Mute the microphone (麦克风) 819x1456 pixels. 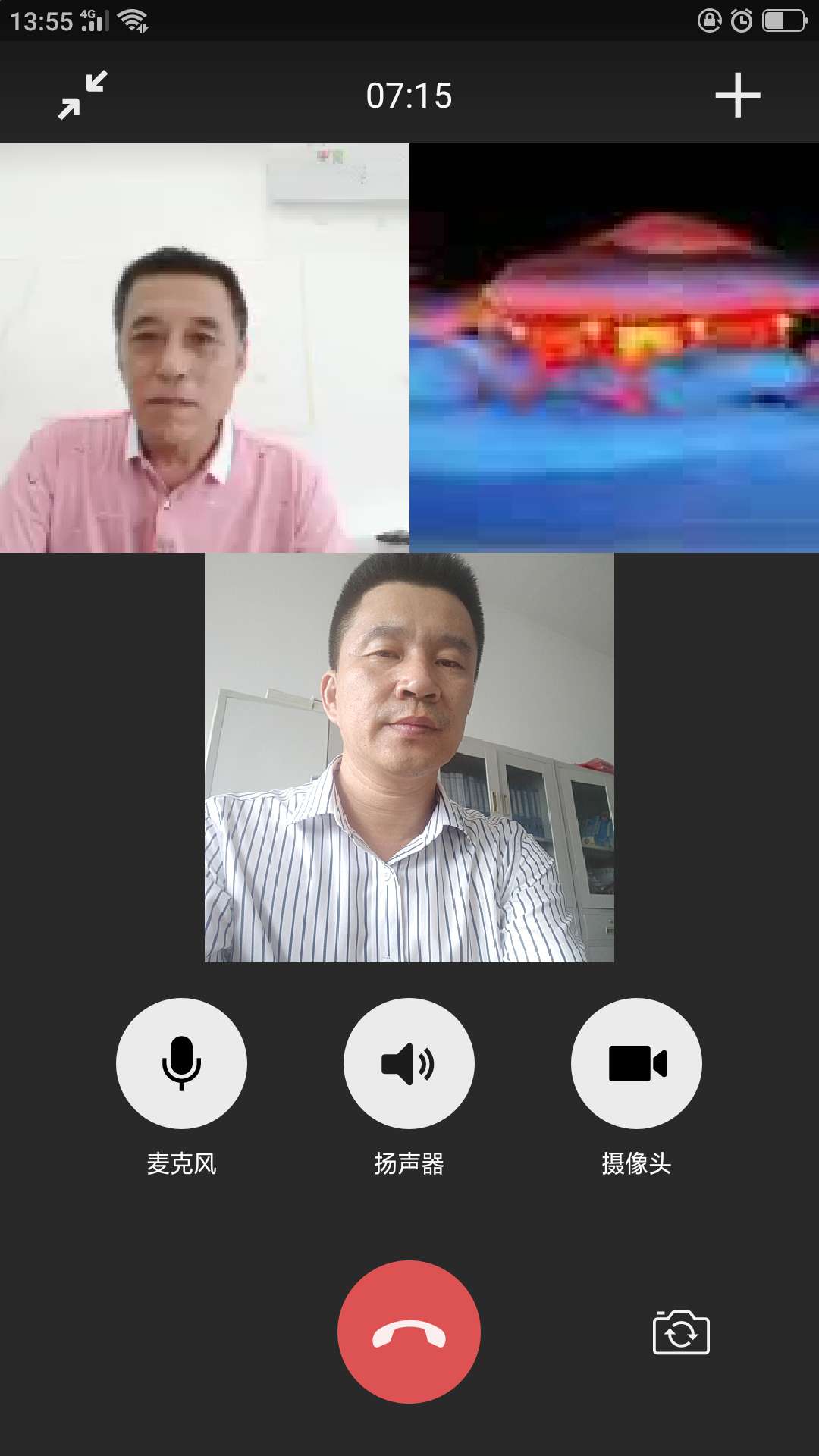point(181,1063)
